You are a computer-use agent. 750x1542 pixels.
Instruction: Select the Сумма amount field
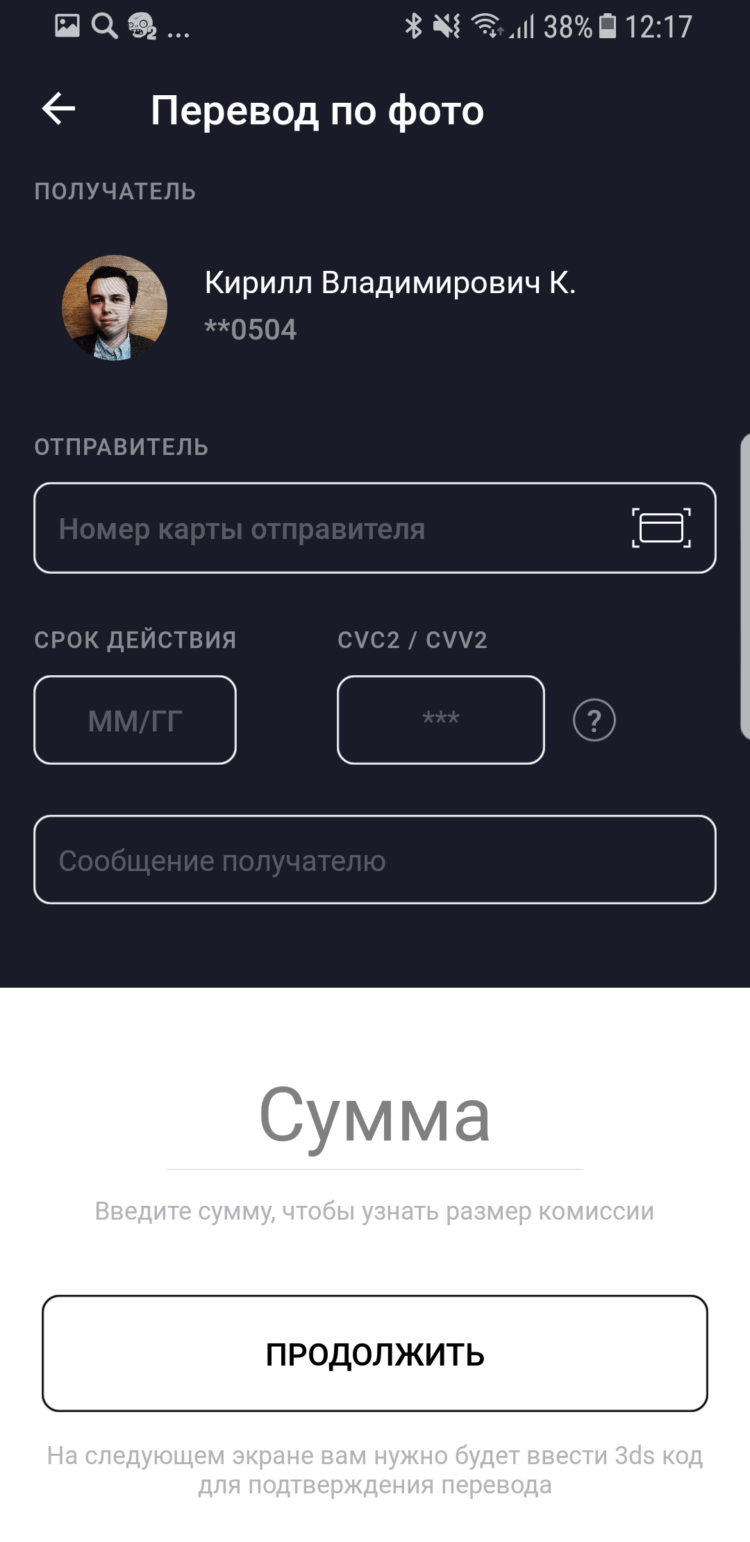click(374, 1117)
